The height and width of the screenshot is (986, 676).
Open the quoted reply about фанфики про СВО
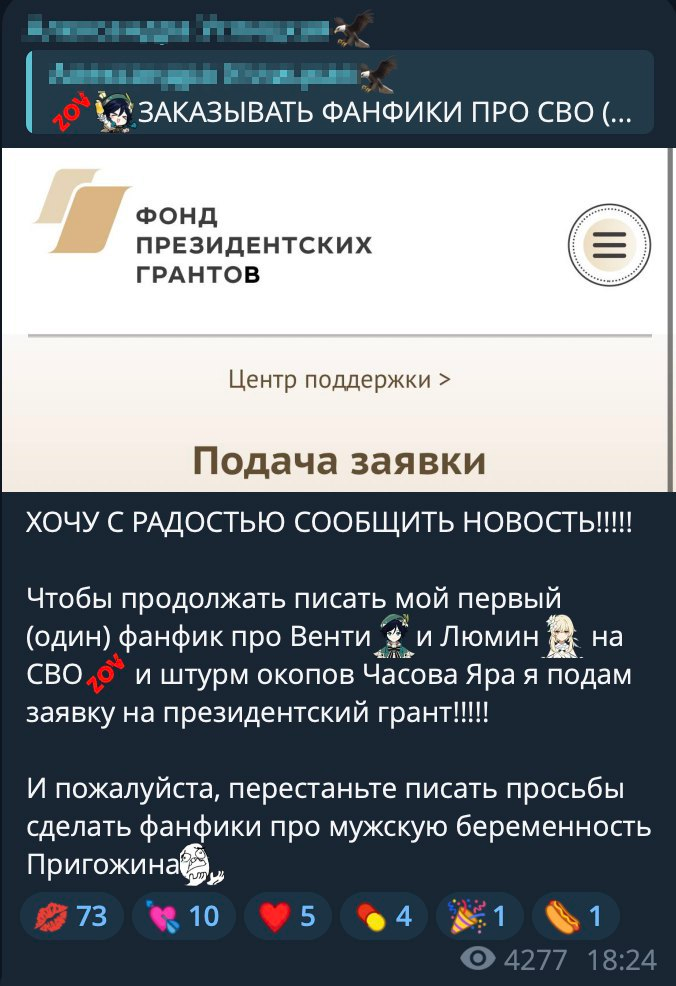pos(340,93)
